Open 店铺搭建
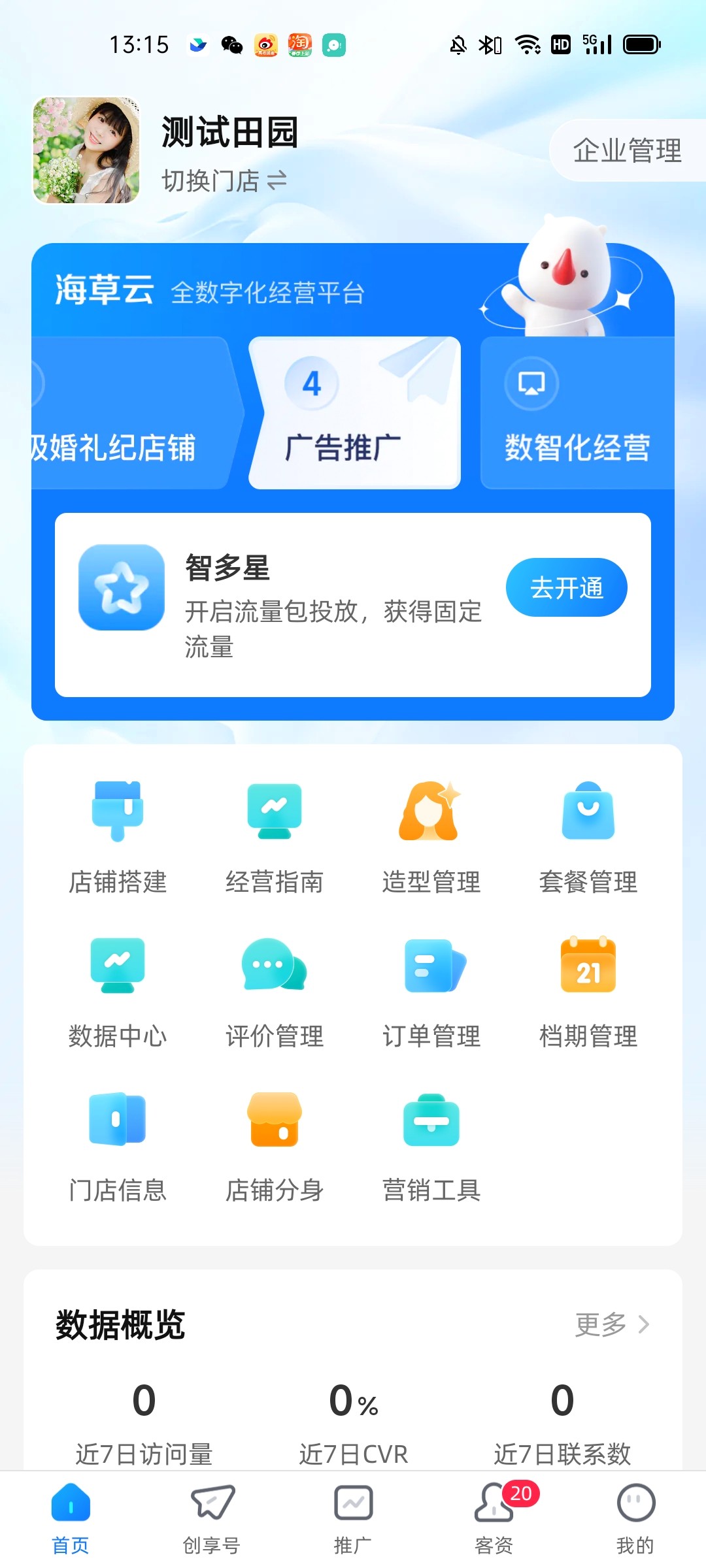Viewport: 706px width, 1568px height. point(118,836)
